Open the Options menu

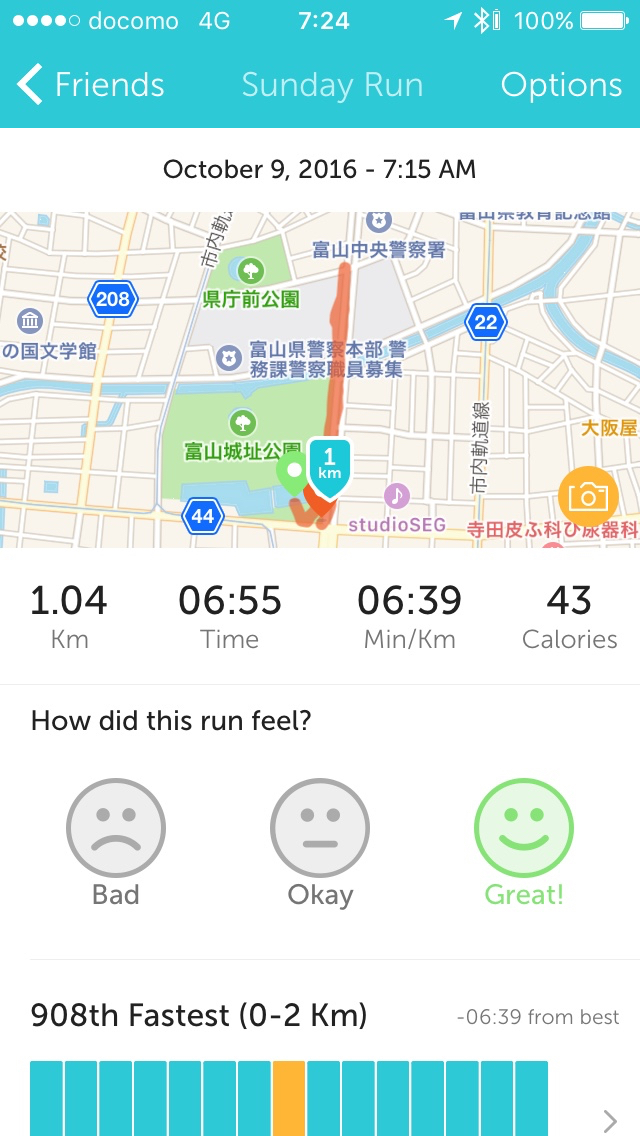pos(561,86)
